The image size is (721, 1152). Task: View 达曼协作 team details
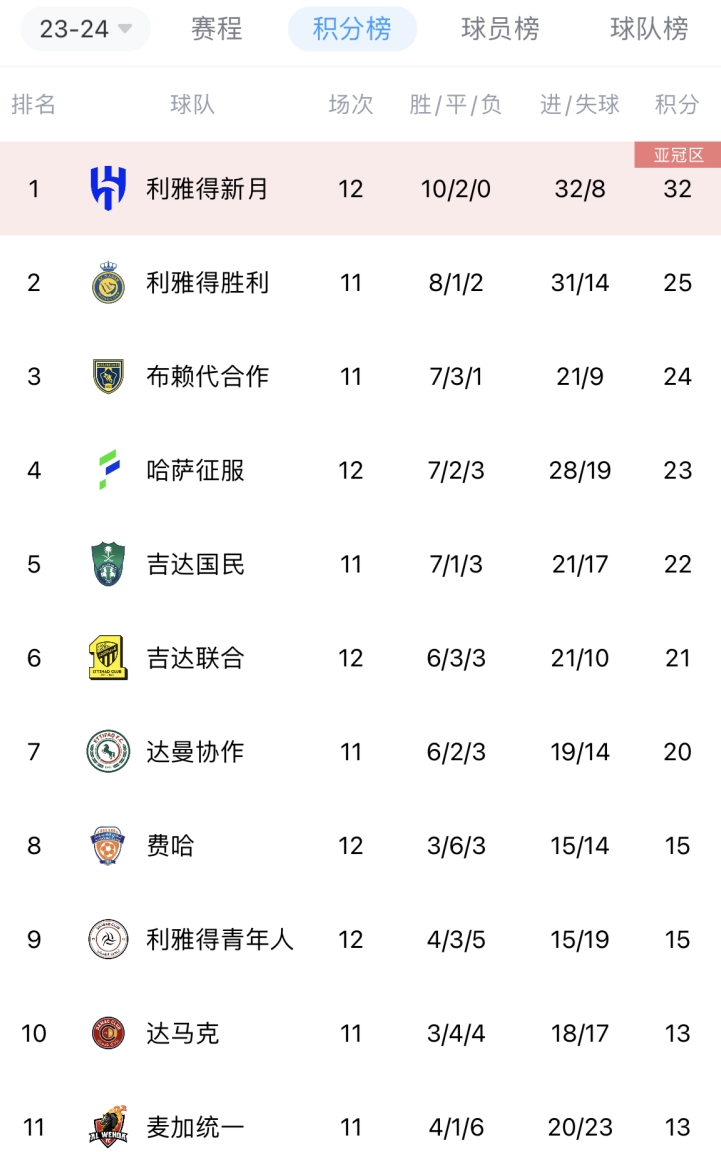tap(195, 752)
